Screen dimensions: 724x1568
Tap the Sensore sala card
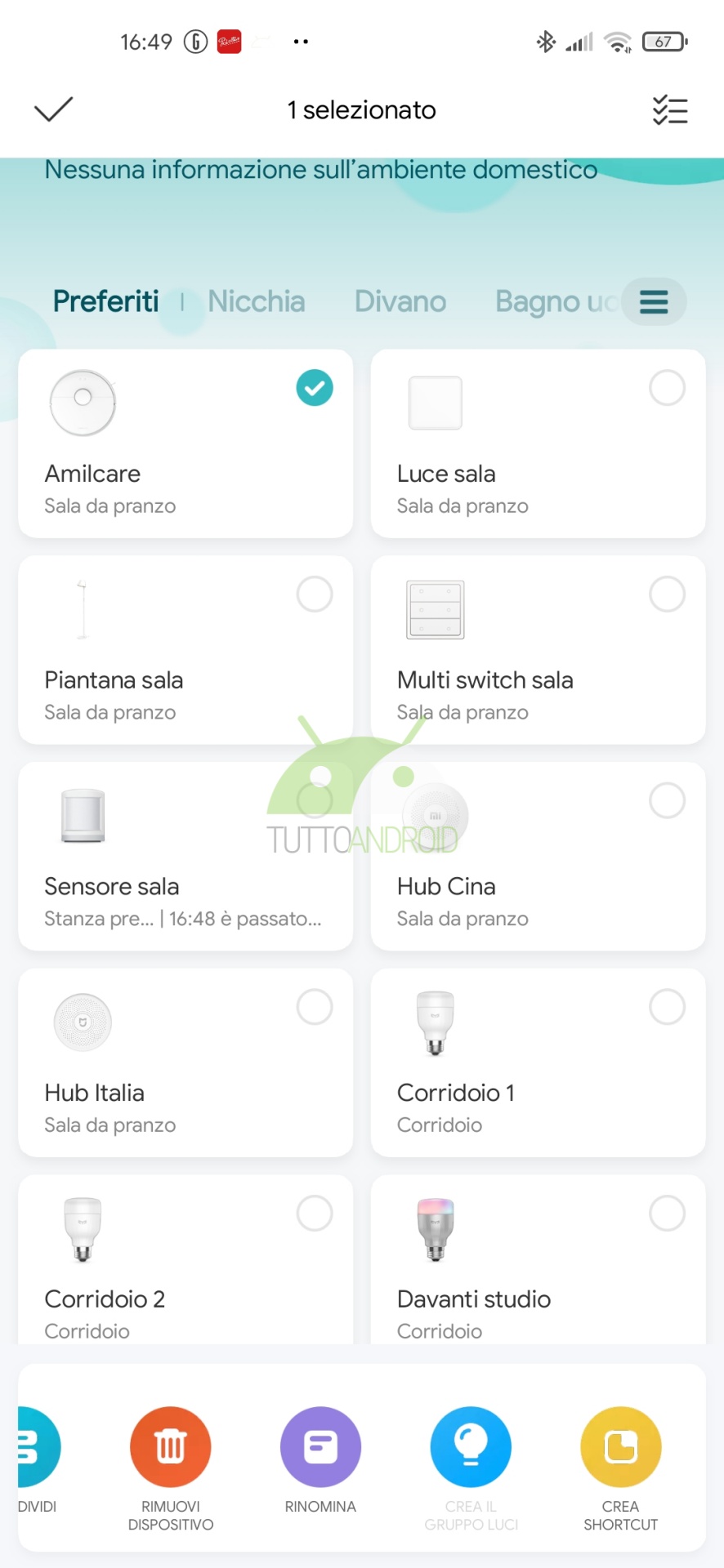[x=185, y=856]
